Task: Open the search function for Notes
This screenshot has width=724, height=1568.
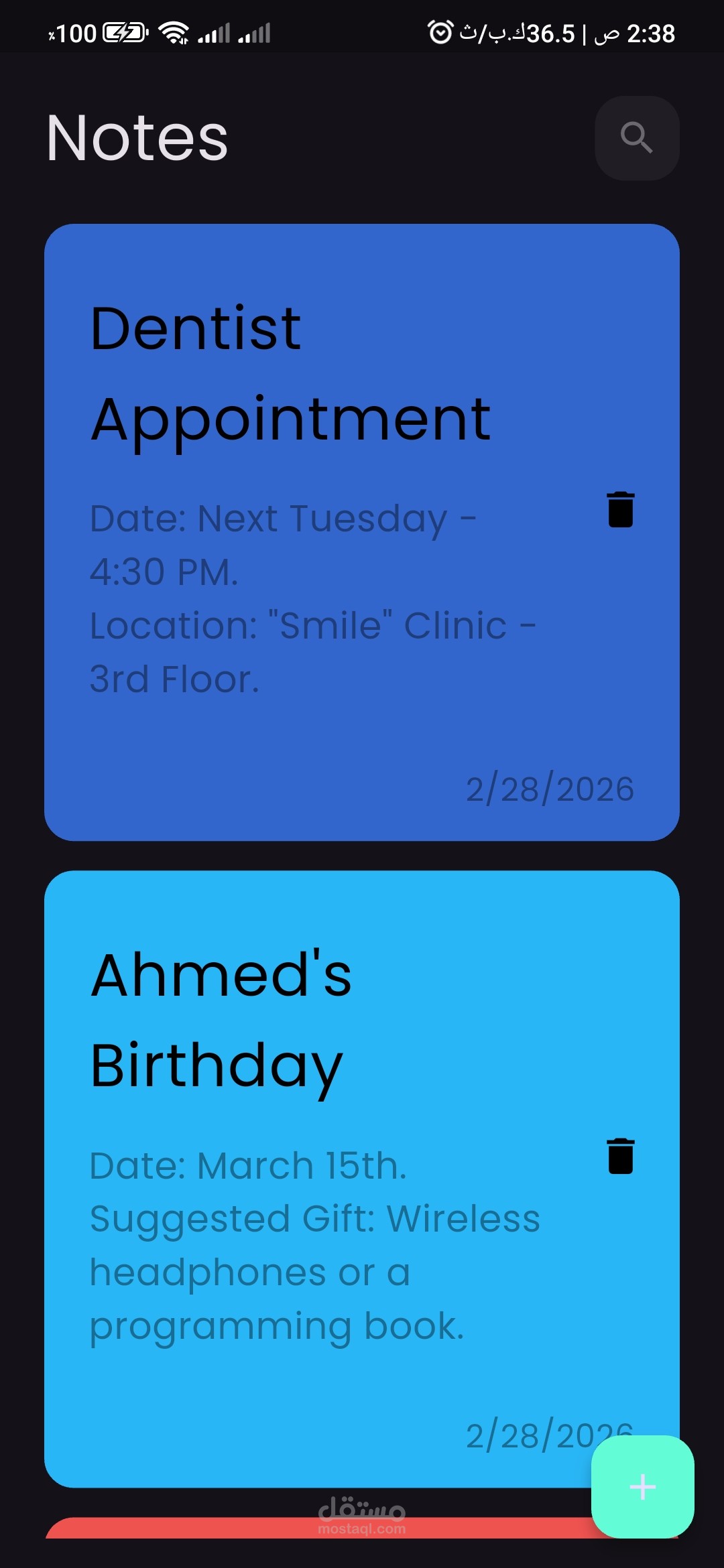Action: [x=636, y=138]
